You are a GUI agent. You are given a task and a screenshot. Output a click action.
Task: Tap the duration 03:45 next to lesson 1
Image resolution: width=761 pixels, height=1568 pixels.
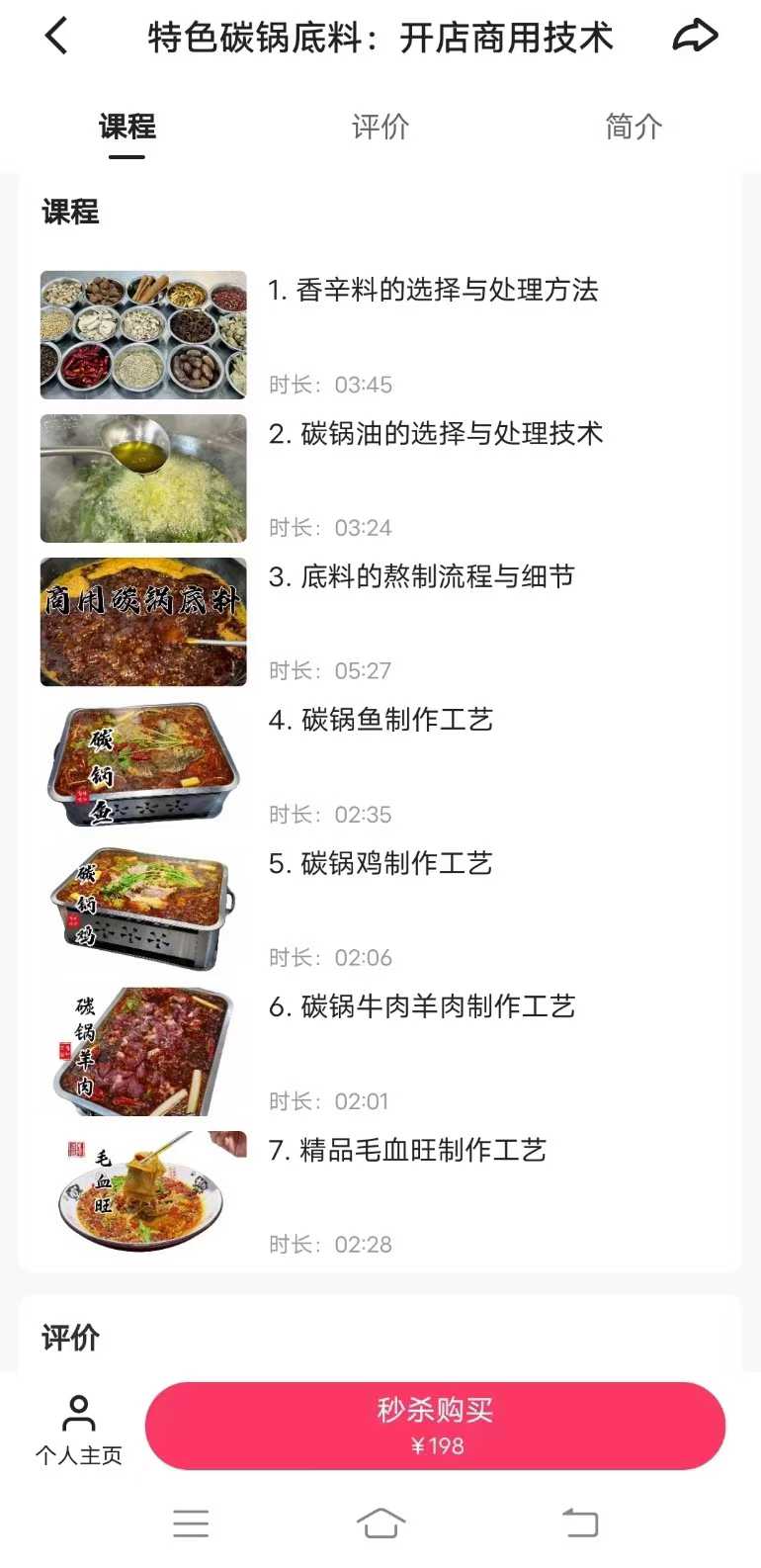pos(367,385)
